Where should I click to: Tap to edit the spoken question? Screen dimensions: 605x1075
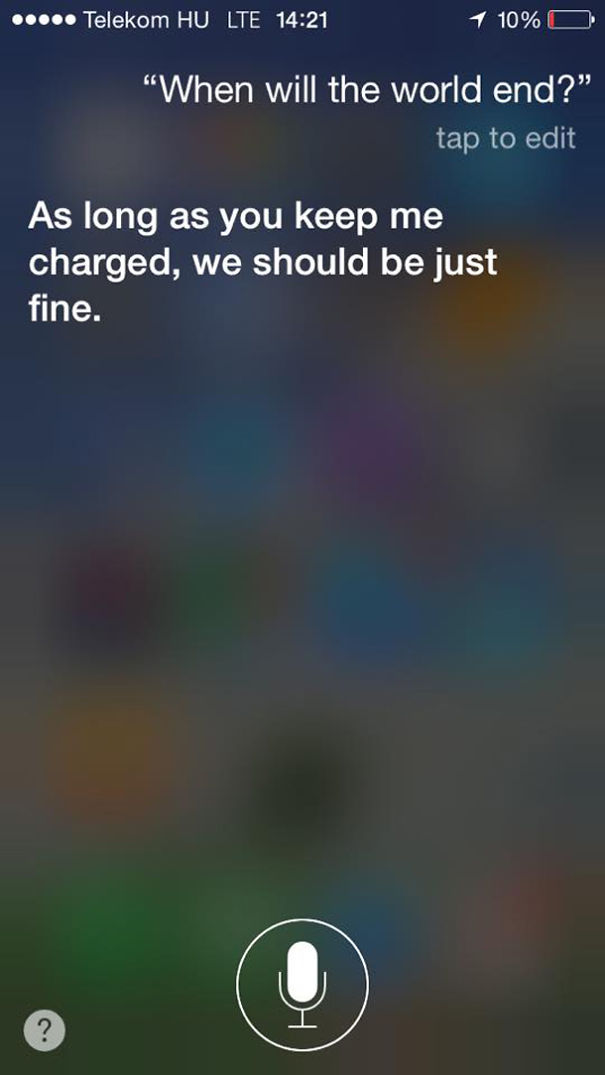pyautogui.click(x=505, y=138)
